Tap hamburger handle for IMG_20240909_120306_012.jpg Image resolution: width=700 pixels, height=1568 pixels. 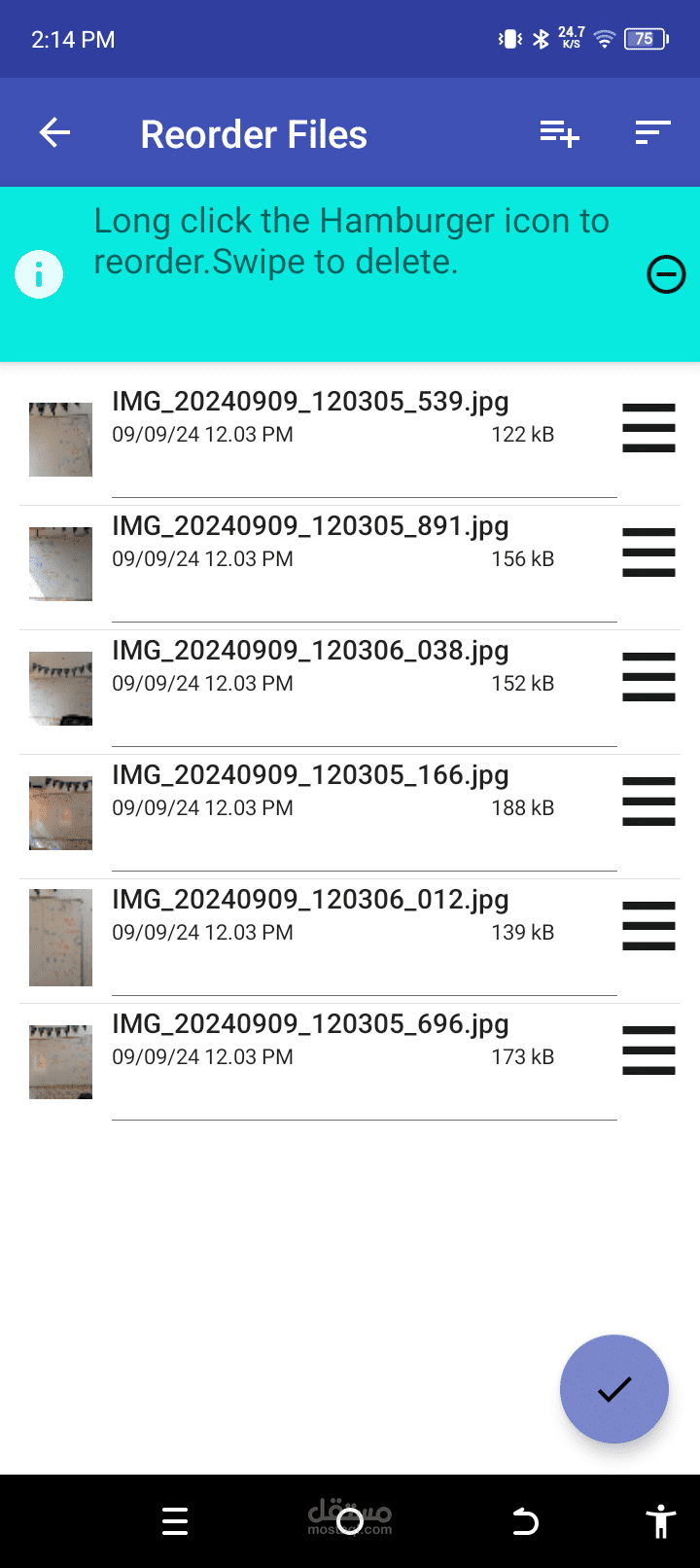(x=648, y=926)
